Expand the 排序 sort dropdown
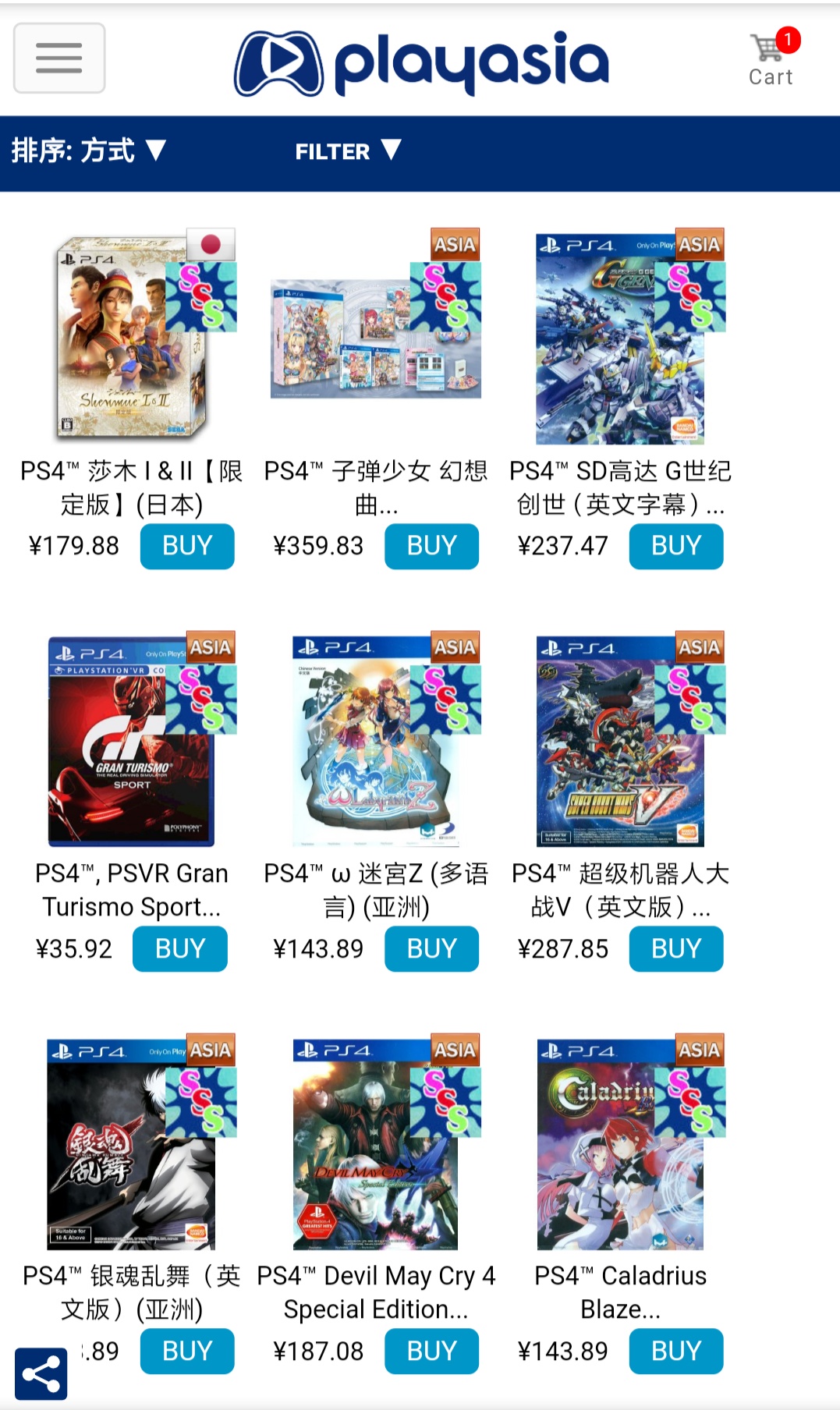Viewport: 840px width, 1410px height. 89,151
